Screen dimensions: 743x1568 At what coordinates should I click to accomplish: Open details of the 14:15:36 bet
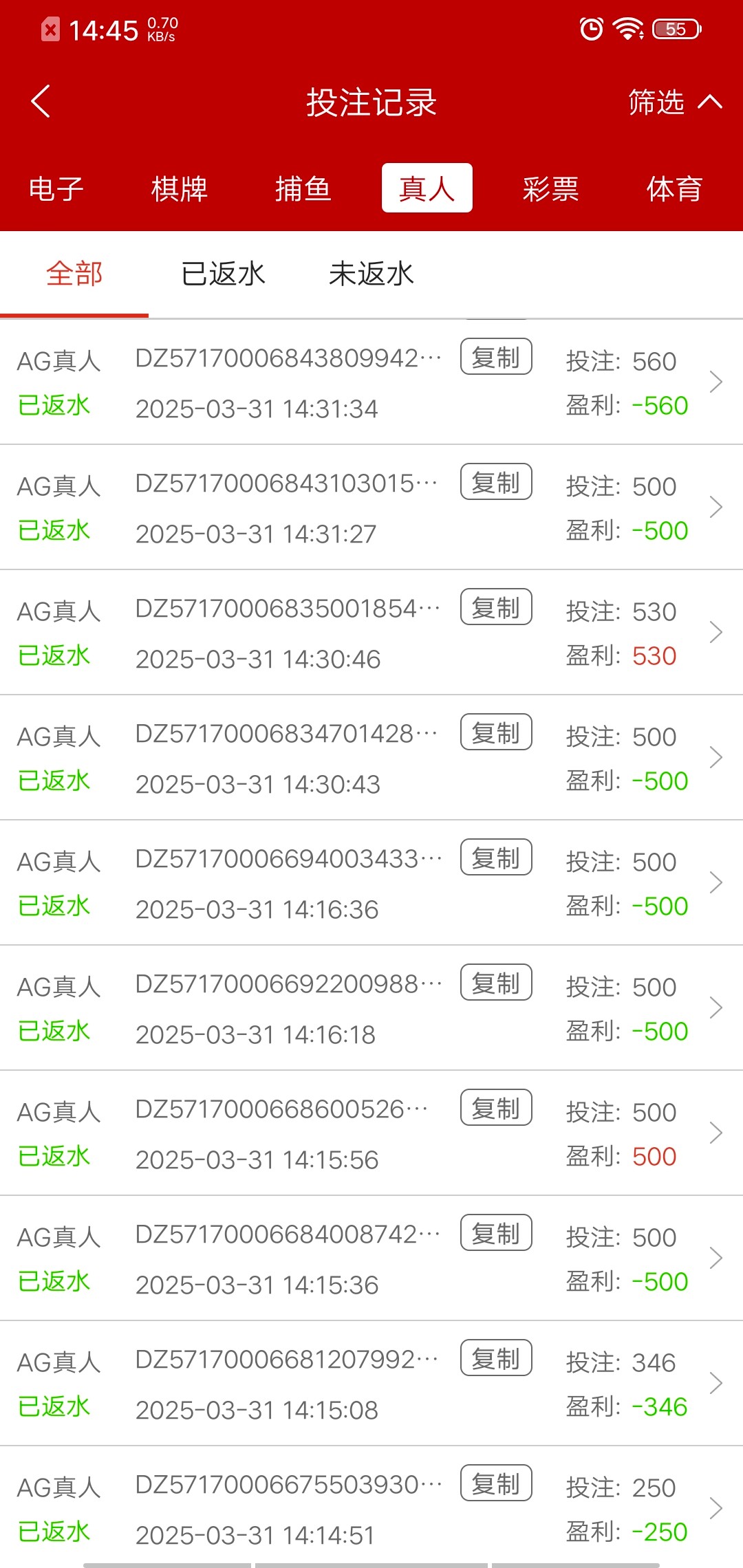pos(715,1259)
